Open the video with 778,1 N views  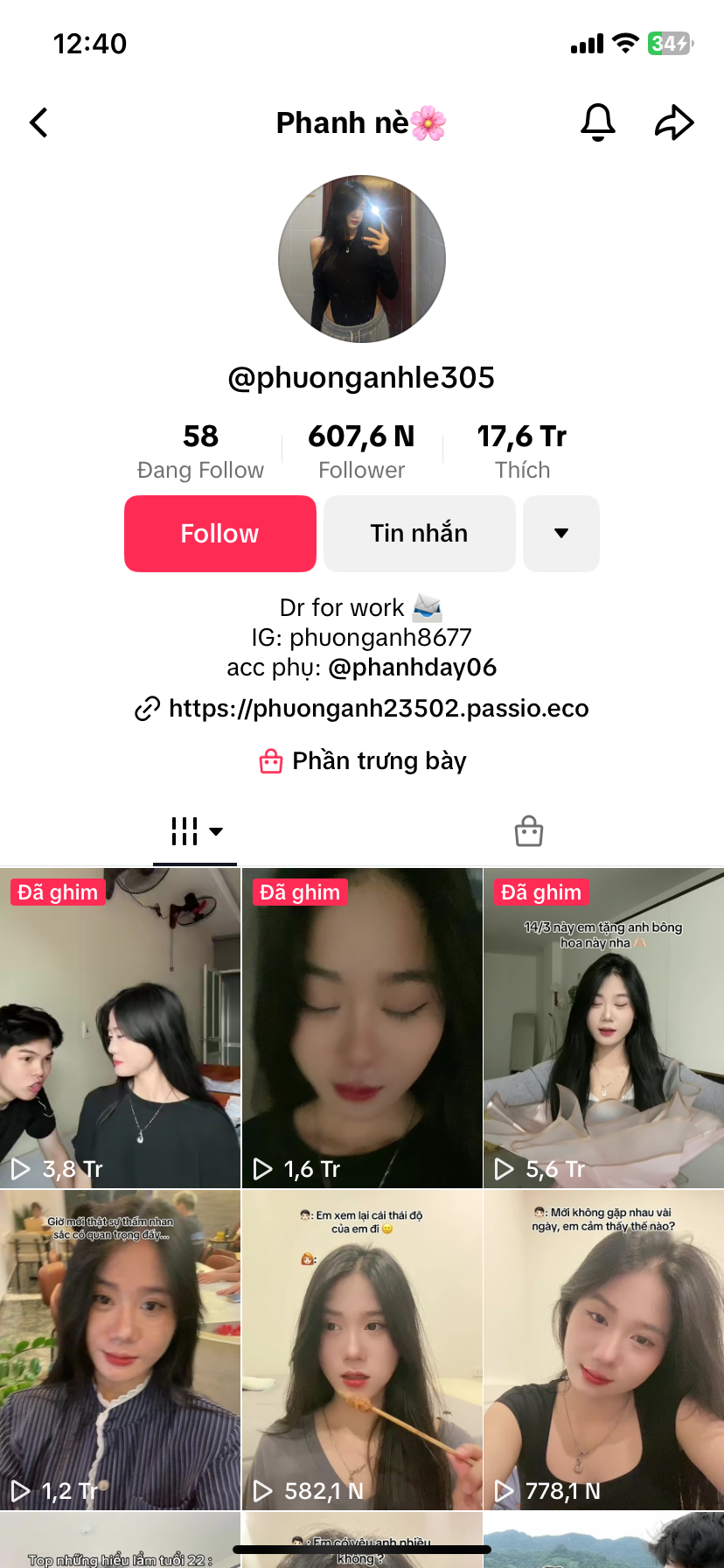coord(603,1349)
